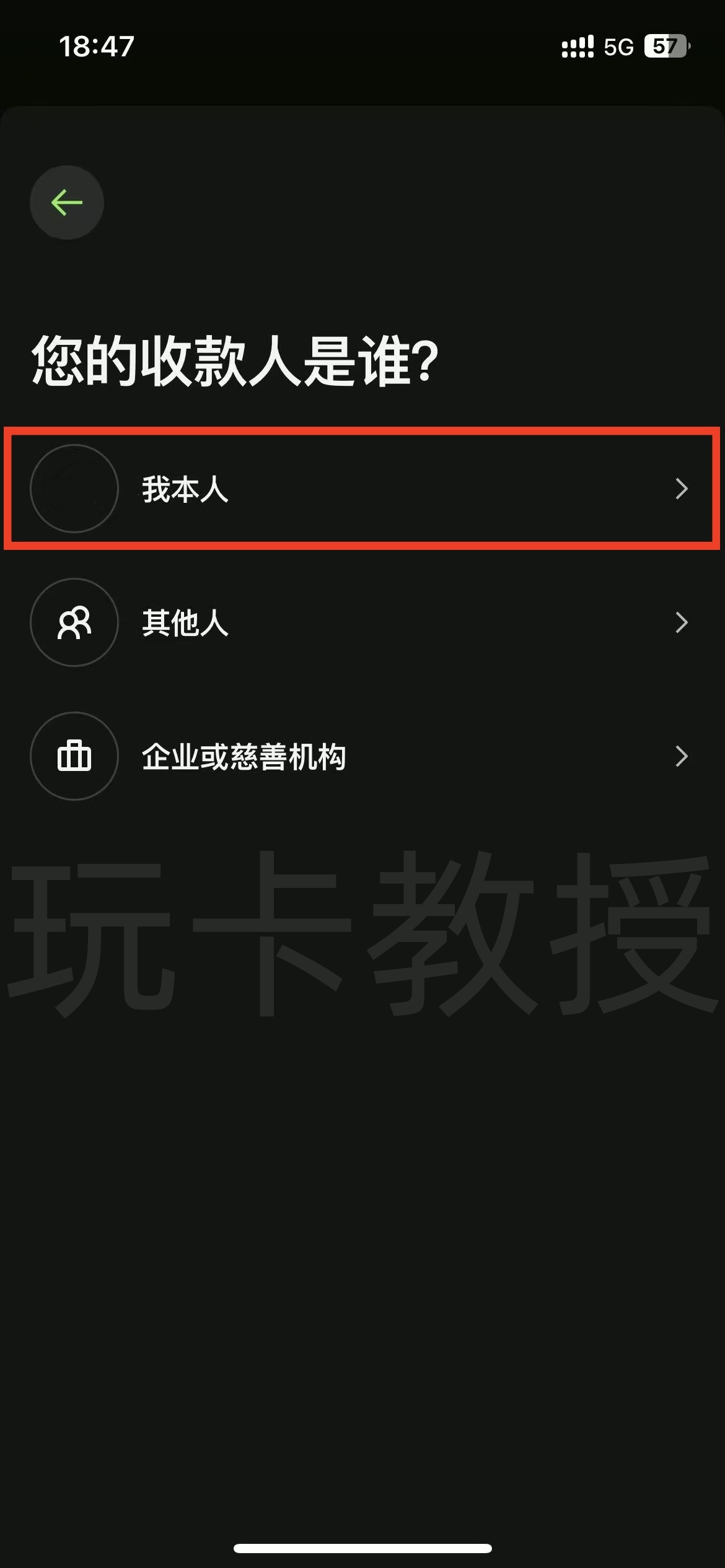
Task: Expand the 我本人 recipient option
Action: click(682, 489)
